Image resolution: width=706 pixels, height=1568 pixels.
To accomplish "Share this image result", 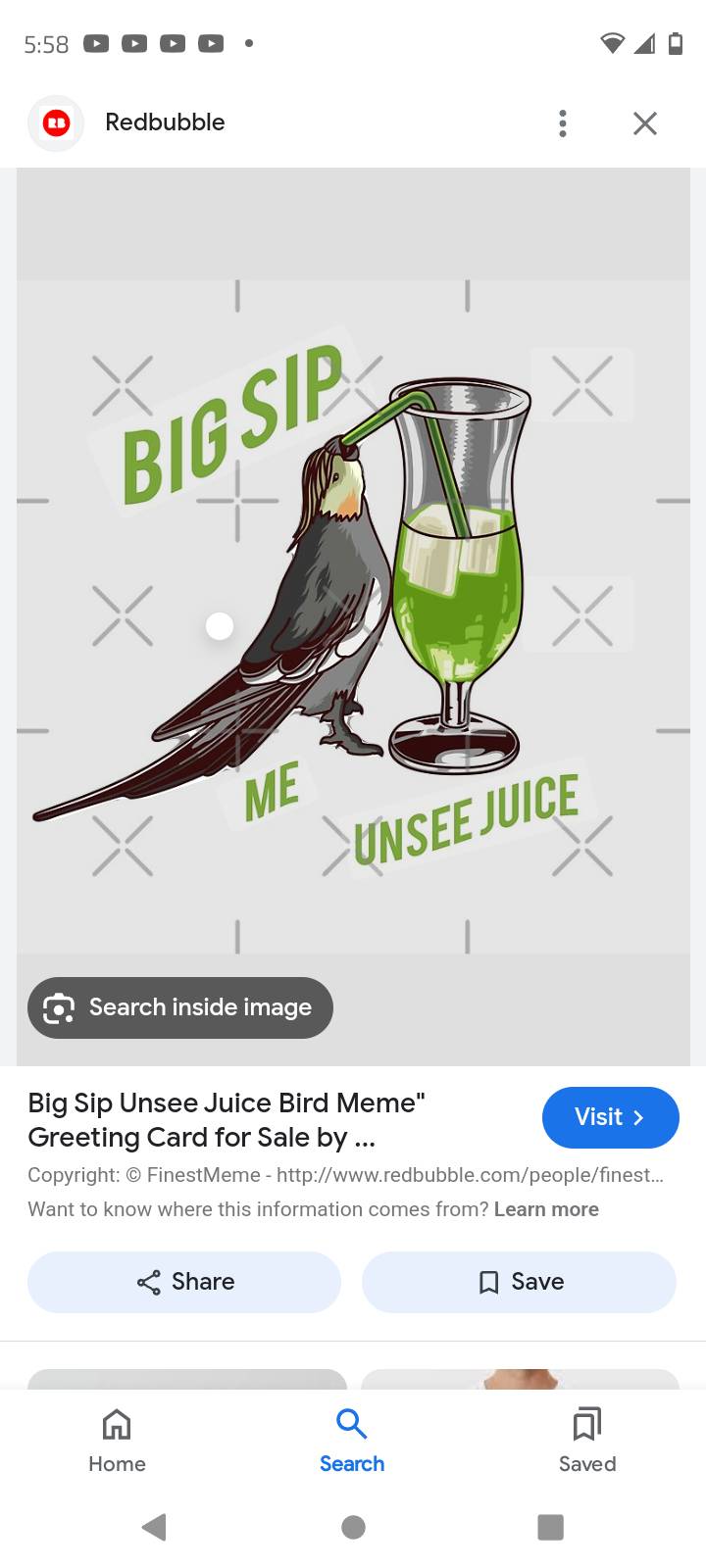I will click(184, 1282).
